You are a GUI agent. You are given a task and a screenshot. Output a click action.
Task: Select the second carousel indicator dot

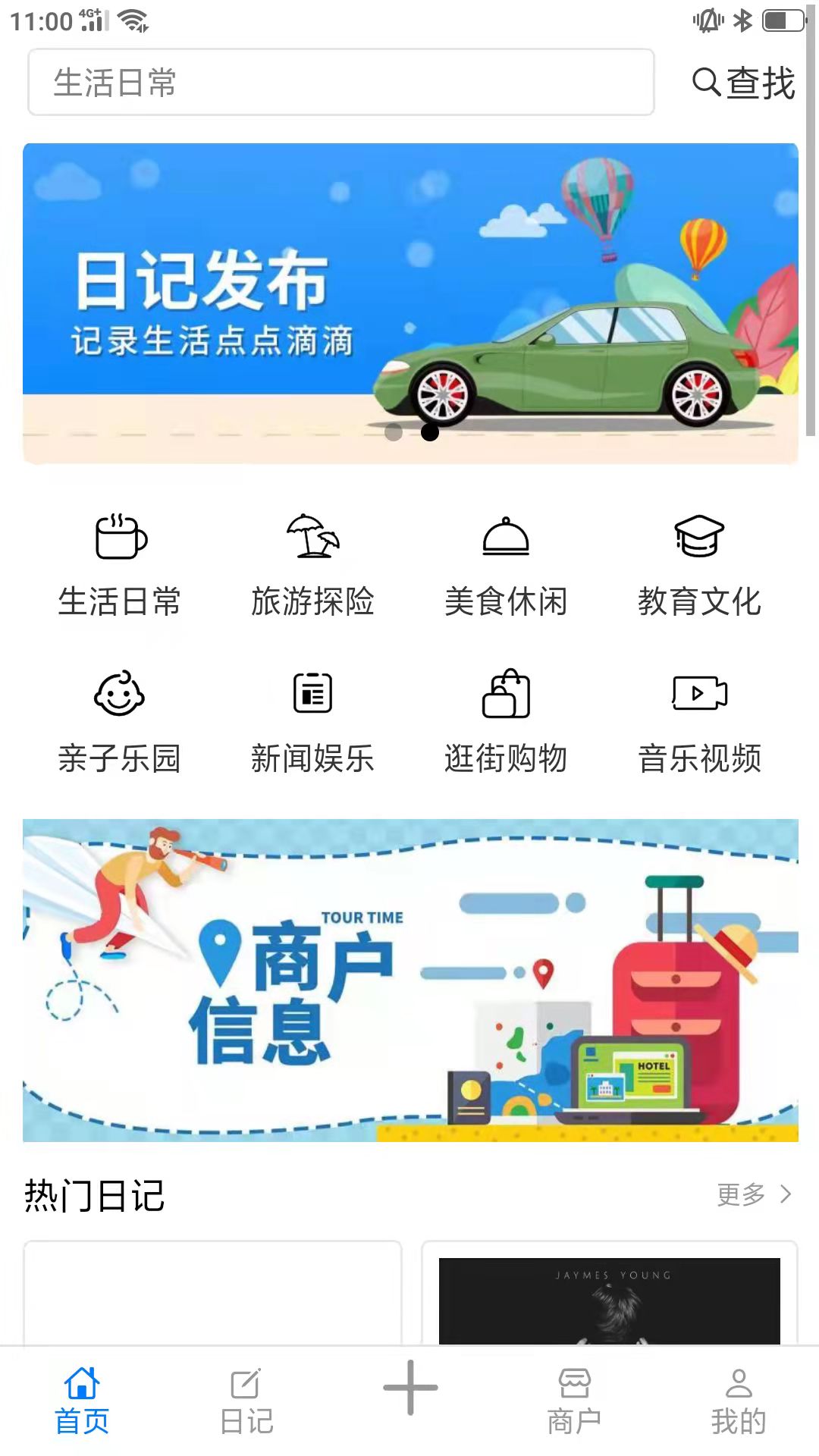[430, 432]
